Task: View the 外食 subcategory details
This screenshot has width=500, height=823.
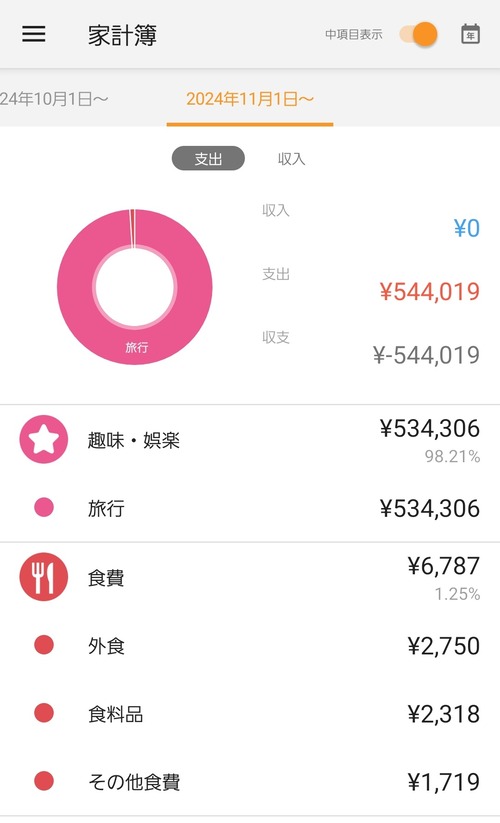Action: click(250, 646)
